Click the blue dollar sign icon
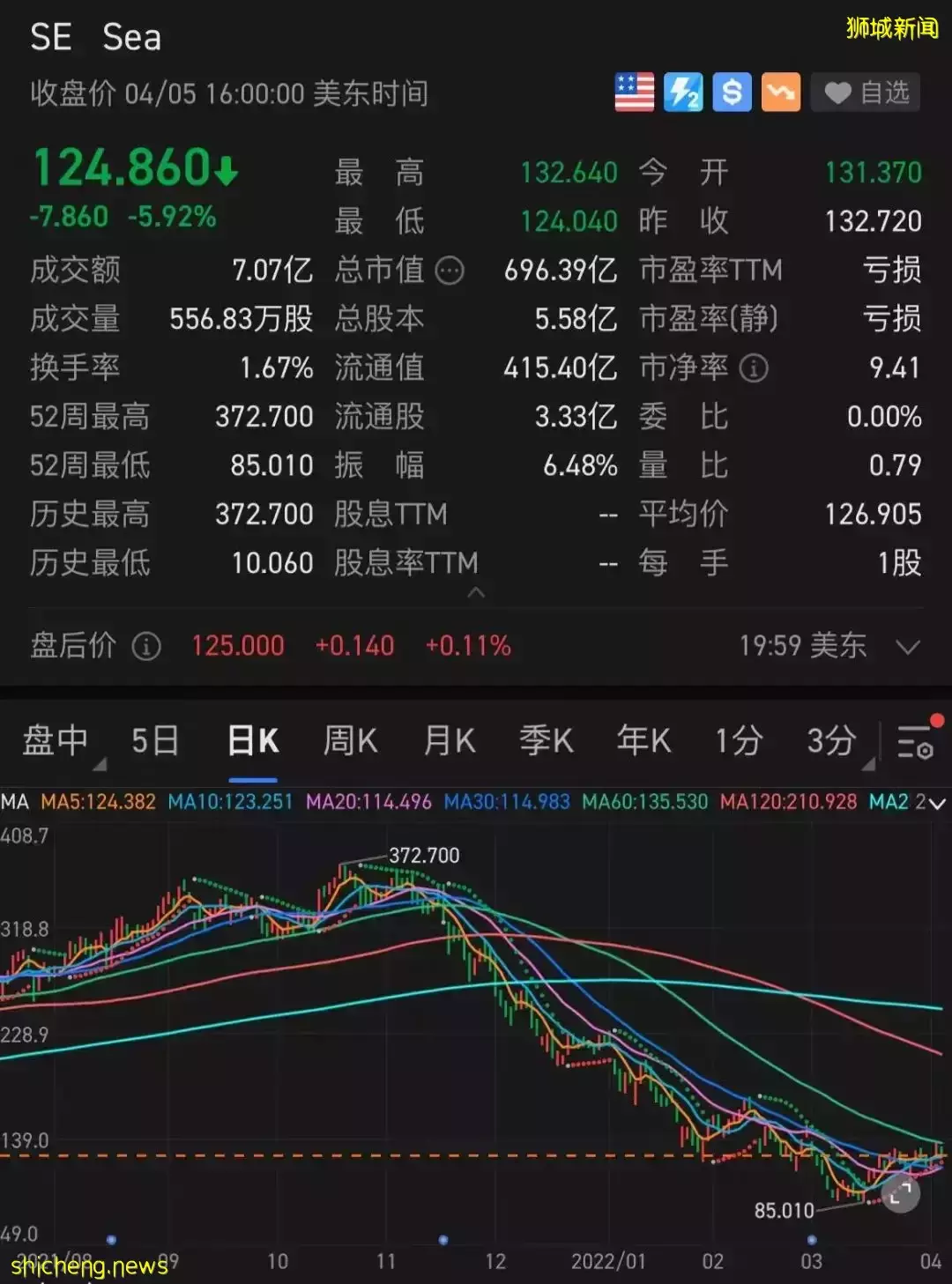Image resolution: width=952 pixels, height=1284 pixels. pyautogui.click(x=732, y=93)
